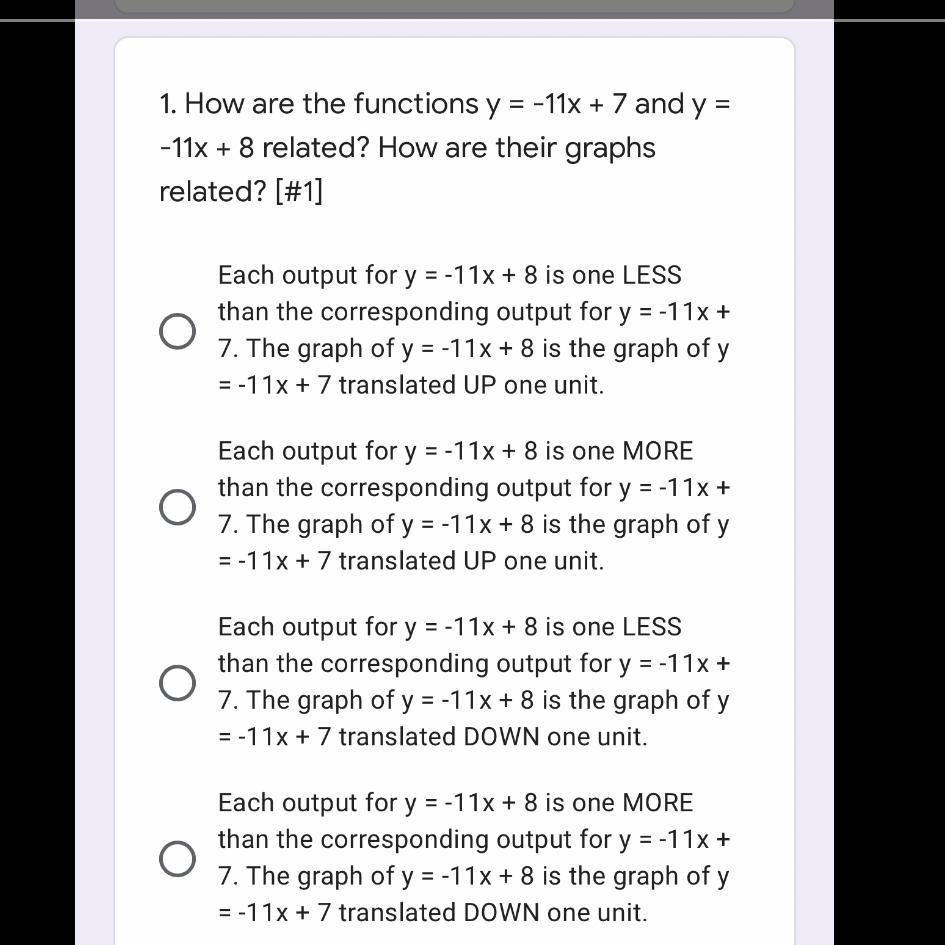Choose the answer with MORE and translated UP
This screenshot has width=945, height=945.
point(177,507)
